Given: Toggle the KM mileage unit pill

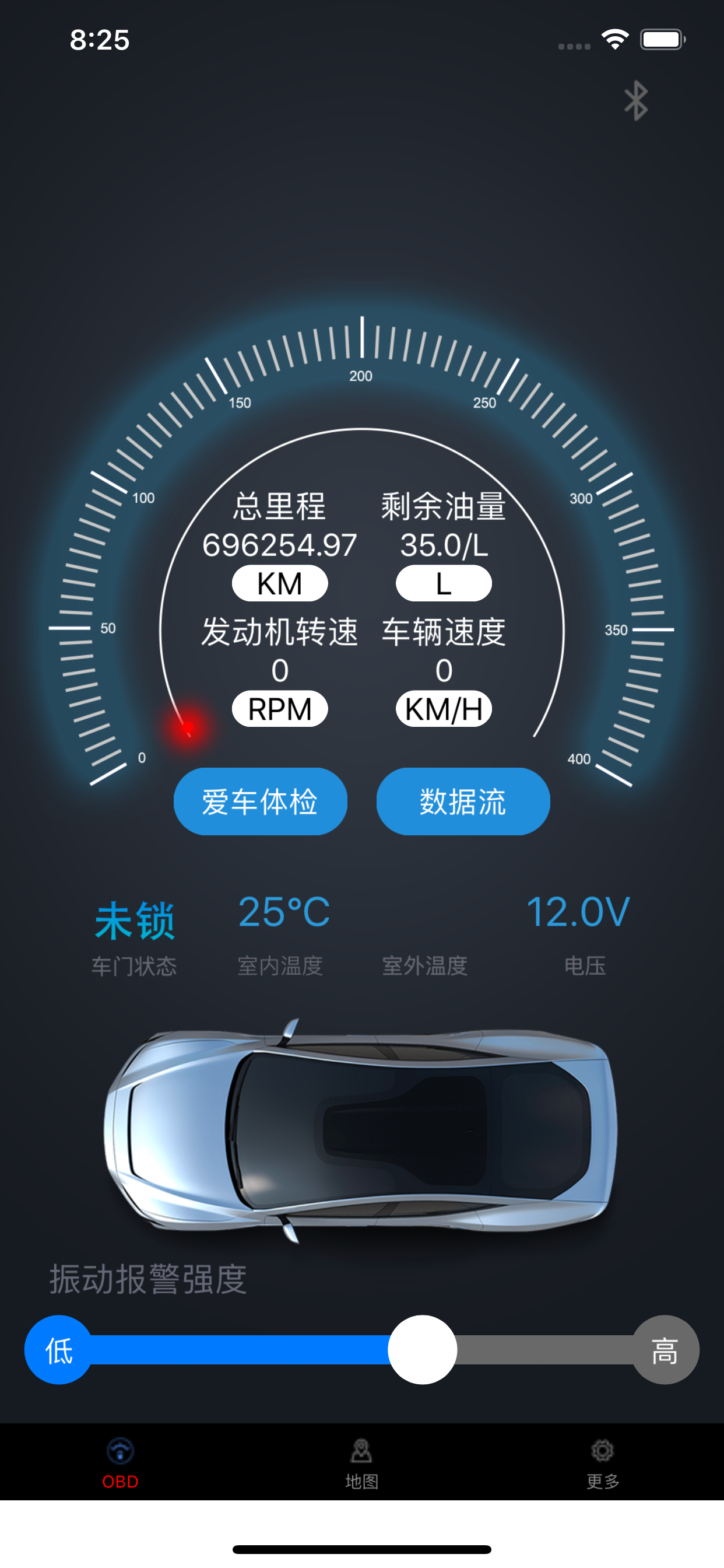Looking at the screenshot, I should tap(279, 583).
